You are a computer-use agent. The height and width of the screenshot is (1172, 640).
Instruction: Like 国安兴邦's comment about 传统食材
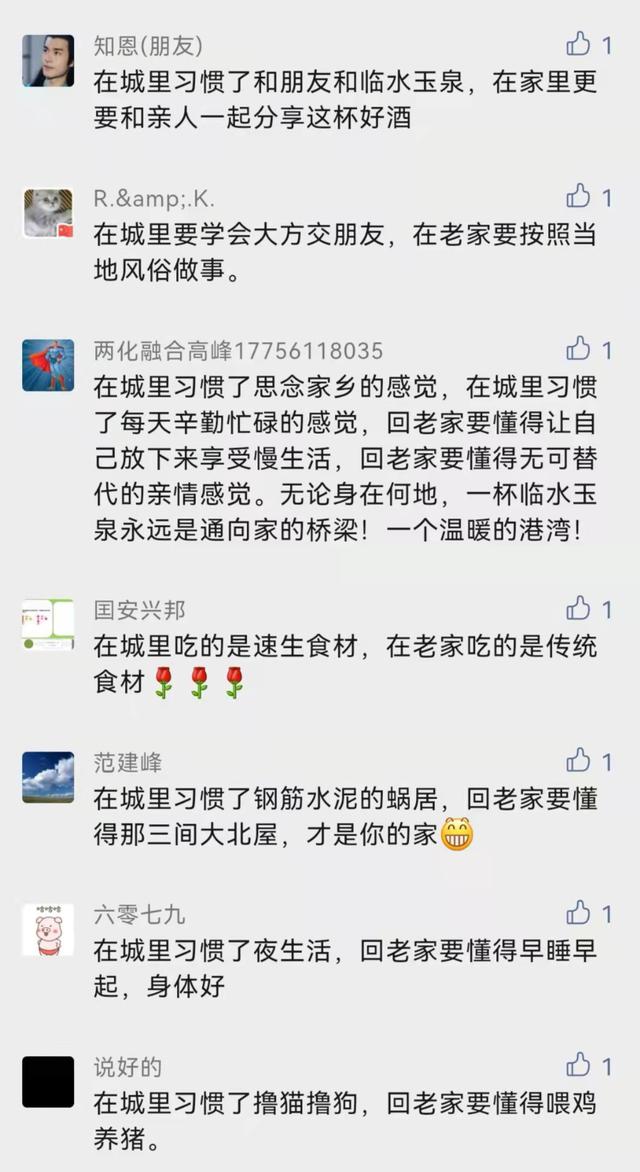(579, 607)
